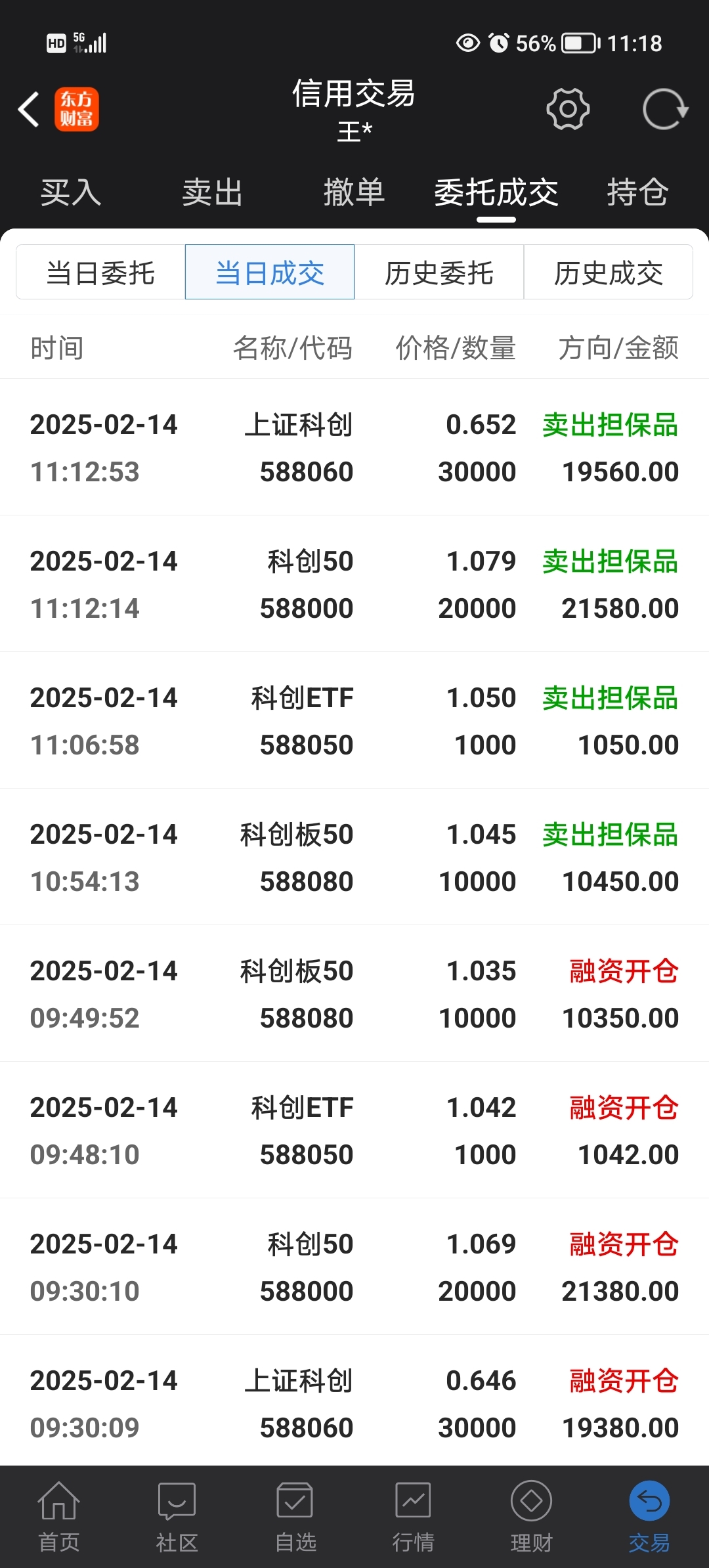The width and height of the screenshot is (709, 1568).
Task: Select the 当日委托 today's orders tab
Action: (x=100, y=272)
